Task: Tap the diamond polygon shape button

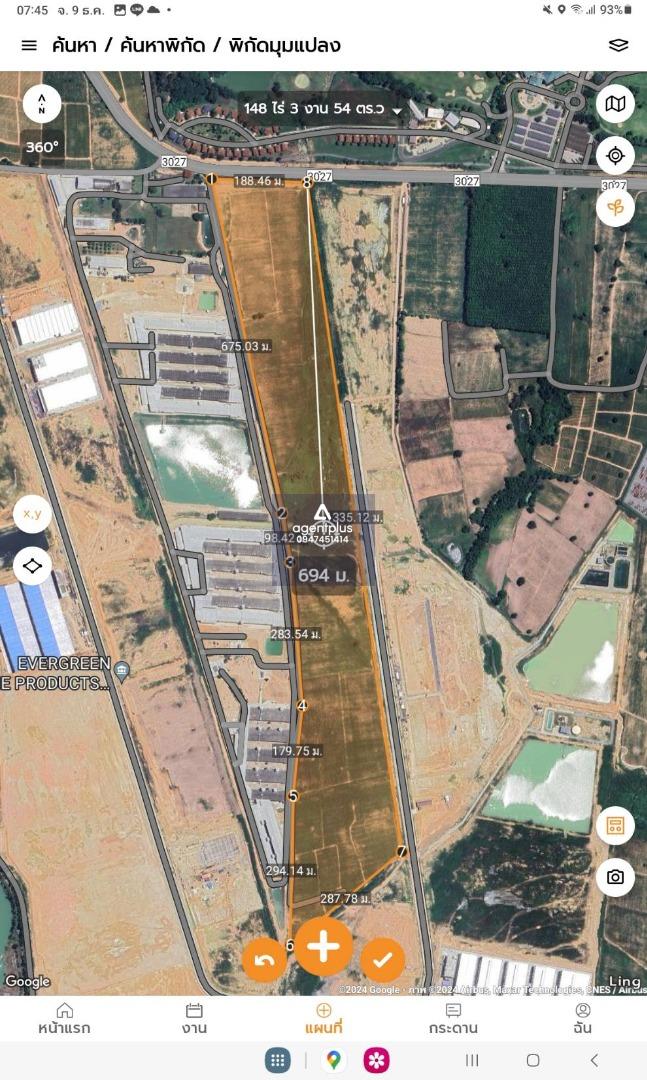Action: point(32,566)
